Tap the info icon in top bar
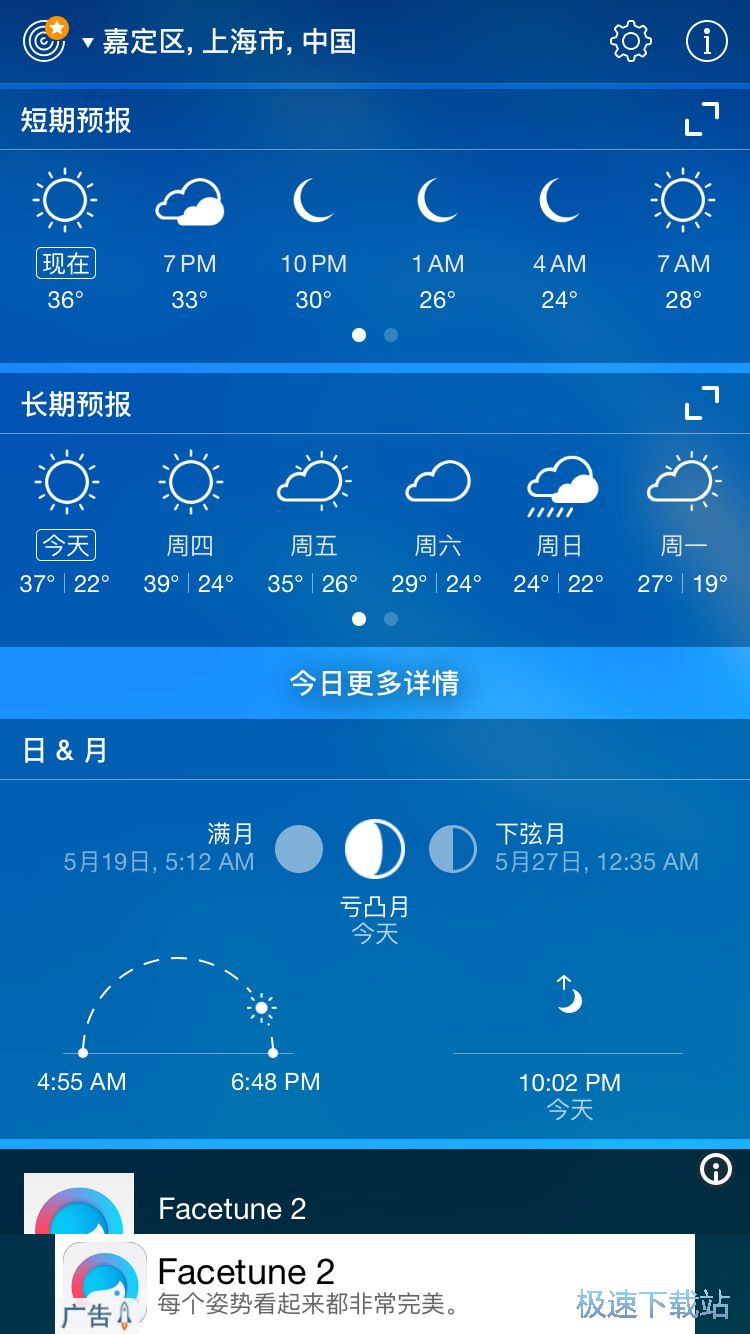The image size is (750, 1334). click(708, 41)
